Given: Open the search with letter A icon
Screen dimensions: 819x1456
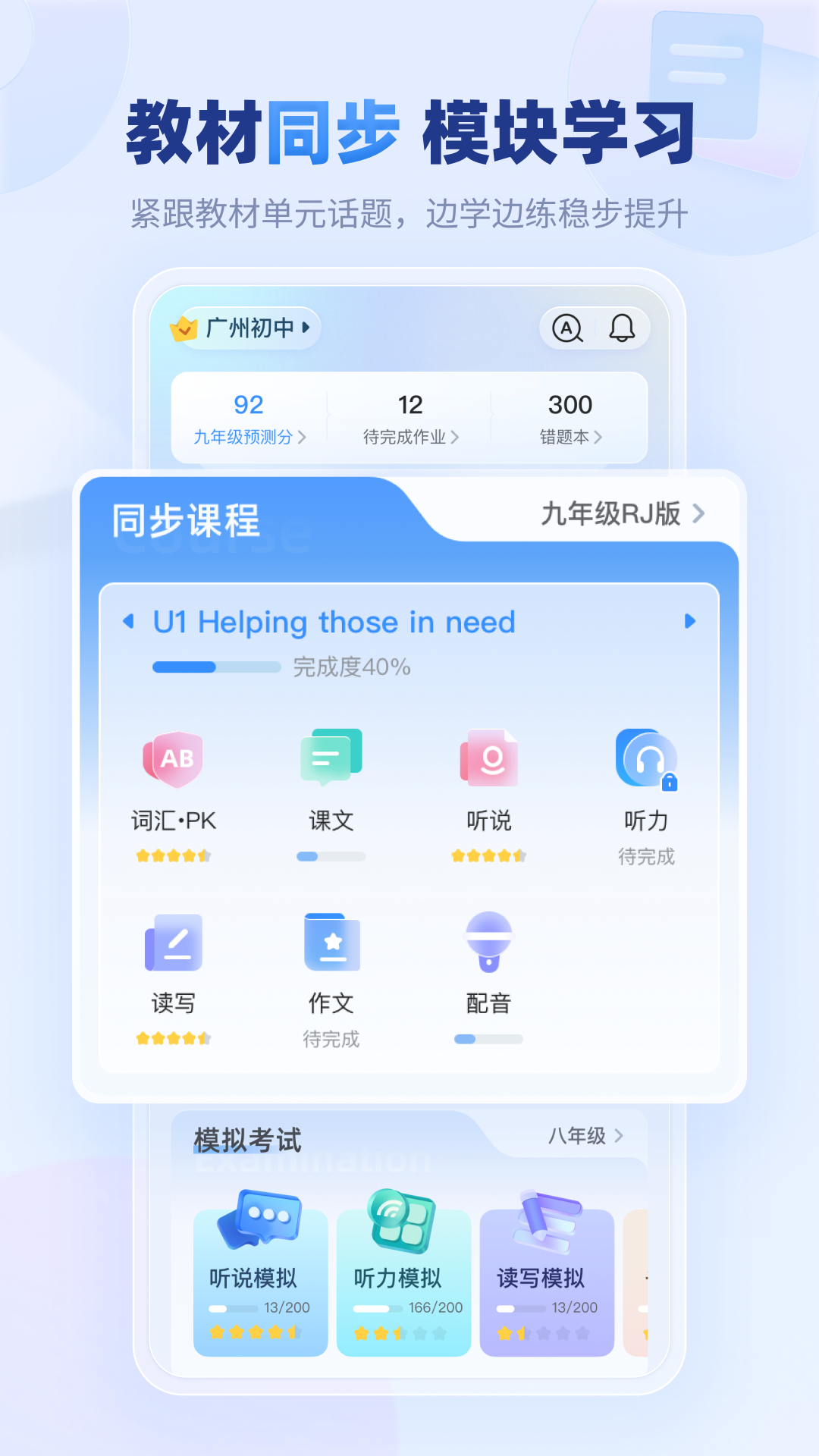Looking at the screenshot, I should point(567,328).
